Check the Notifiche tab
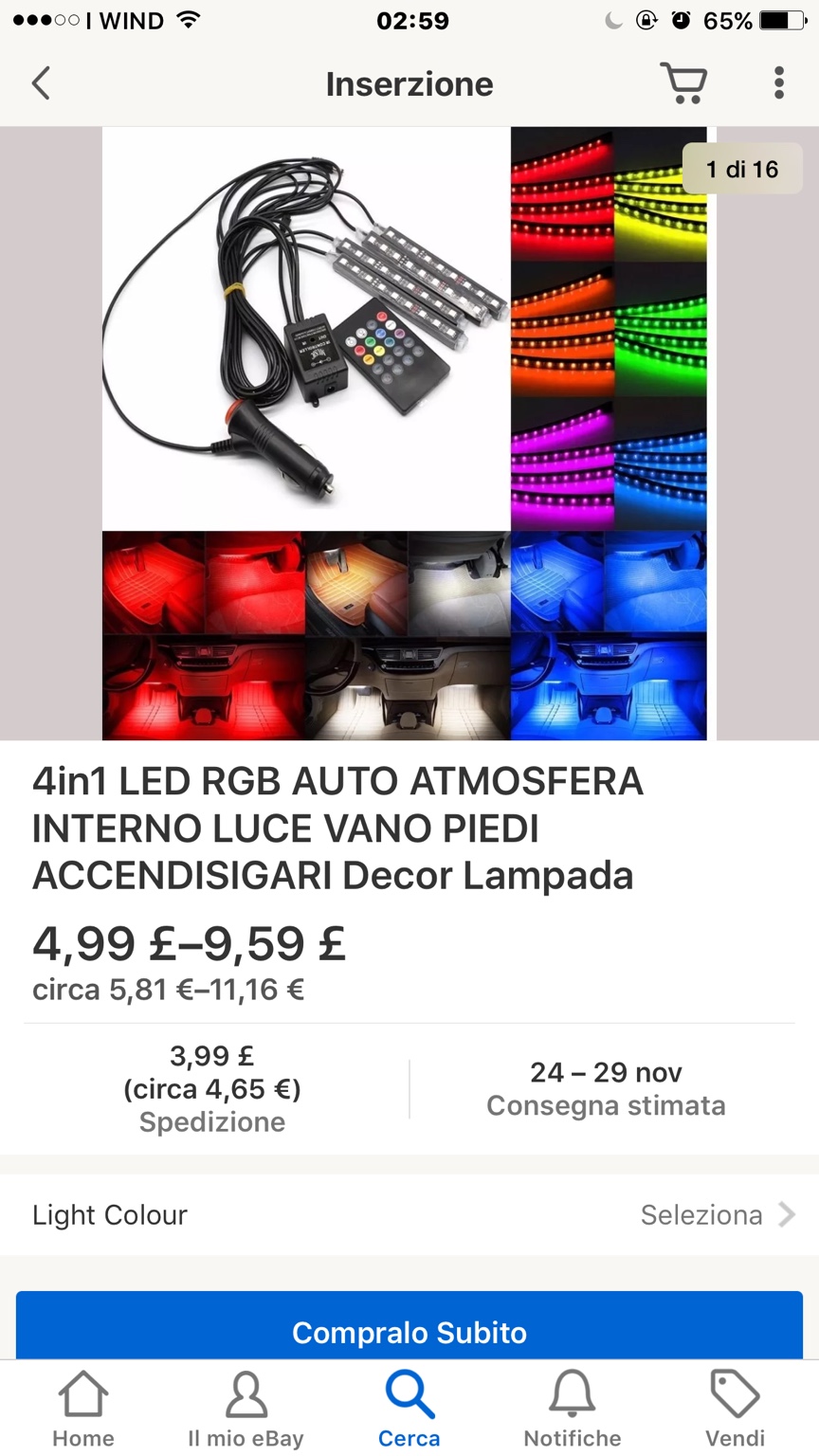Screen dimensions: 819x1456 pyautogui.click(x=573, y=1410)
